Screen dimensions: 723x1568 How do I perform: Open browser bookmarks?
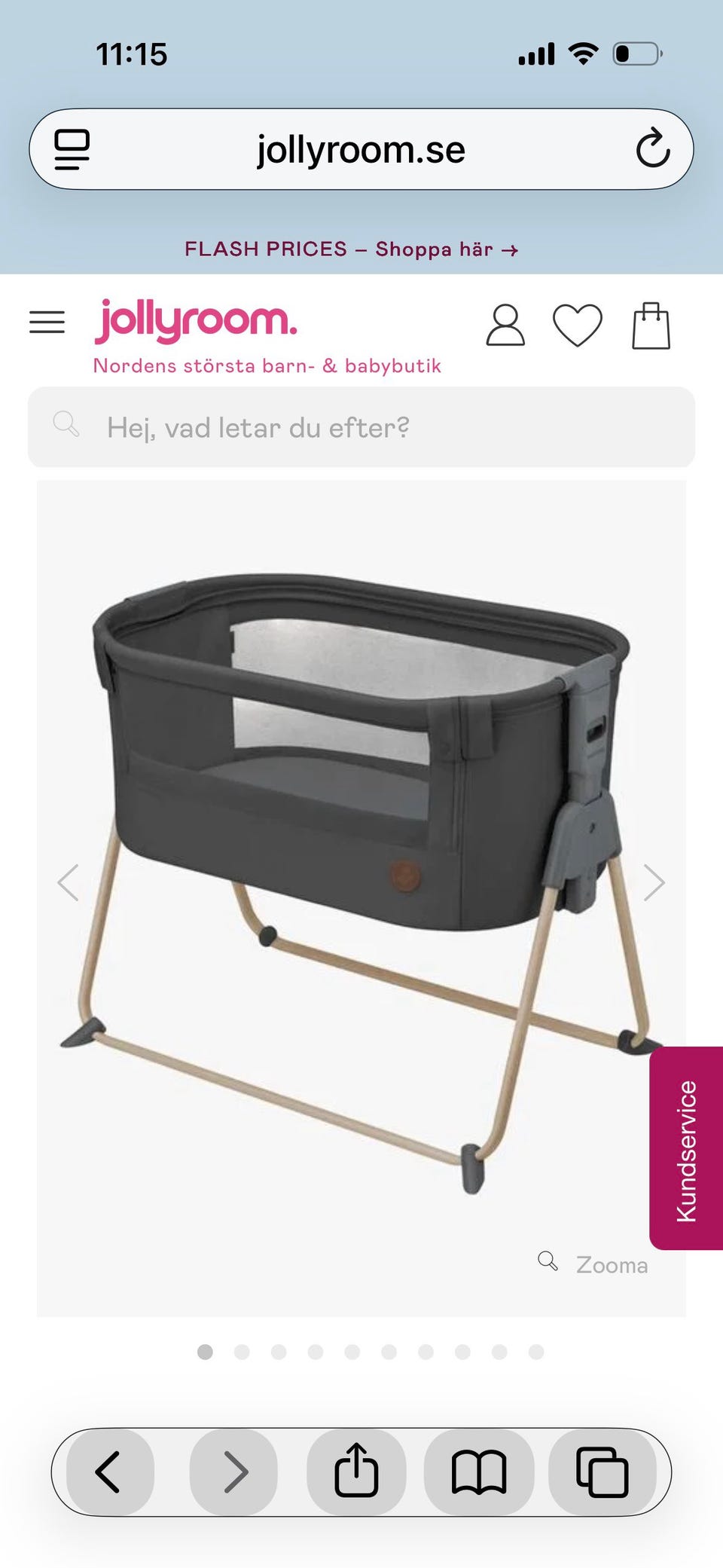point(479,1472)
